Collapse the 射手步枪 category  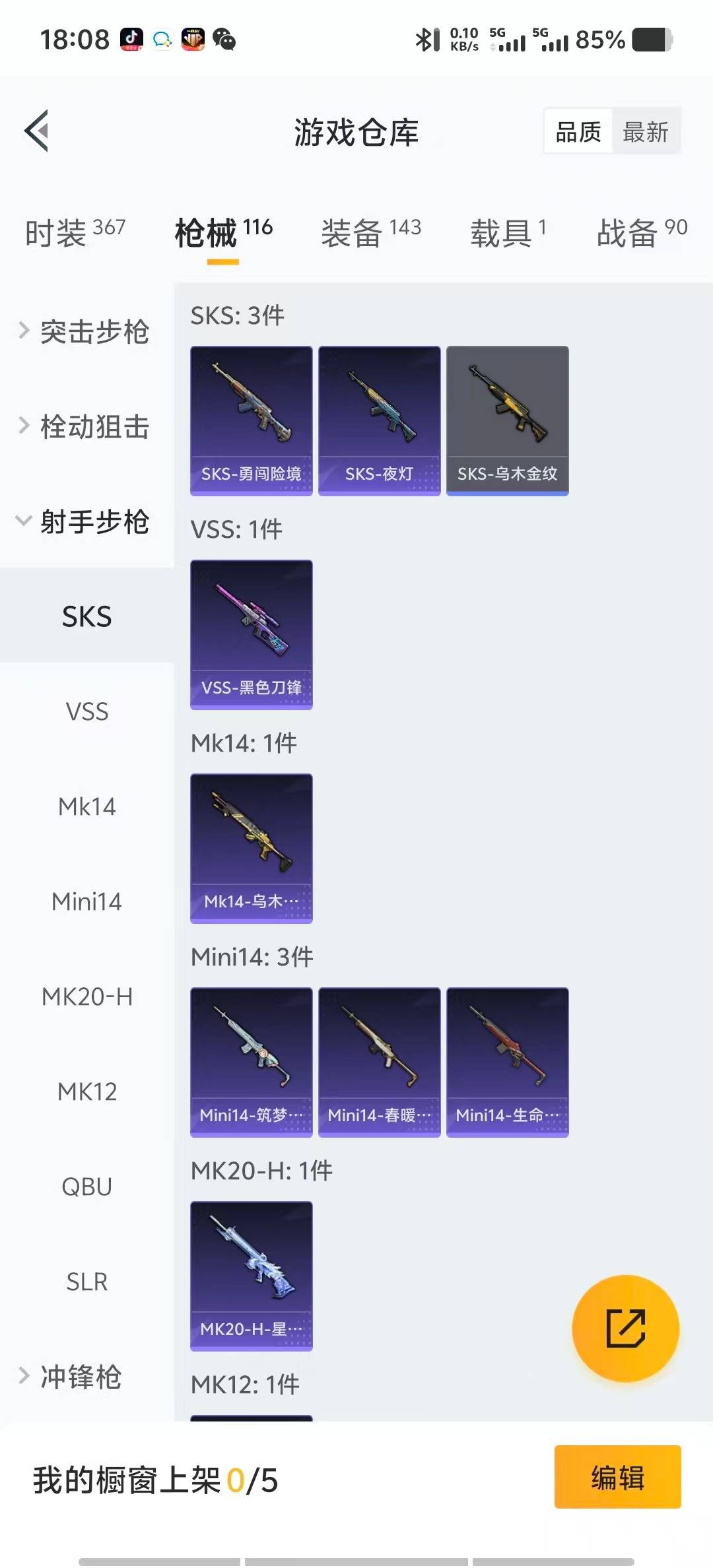click(x=86, y=521)
